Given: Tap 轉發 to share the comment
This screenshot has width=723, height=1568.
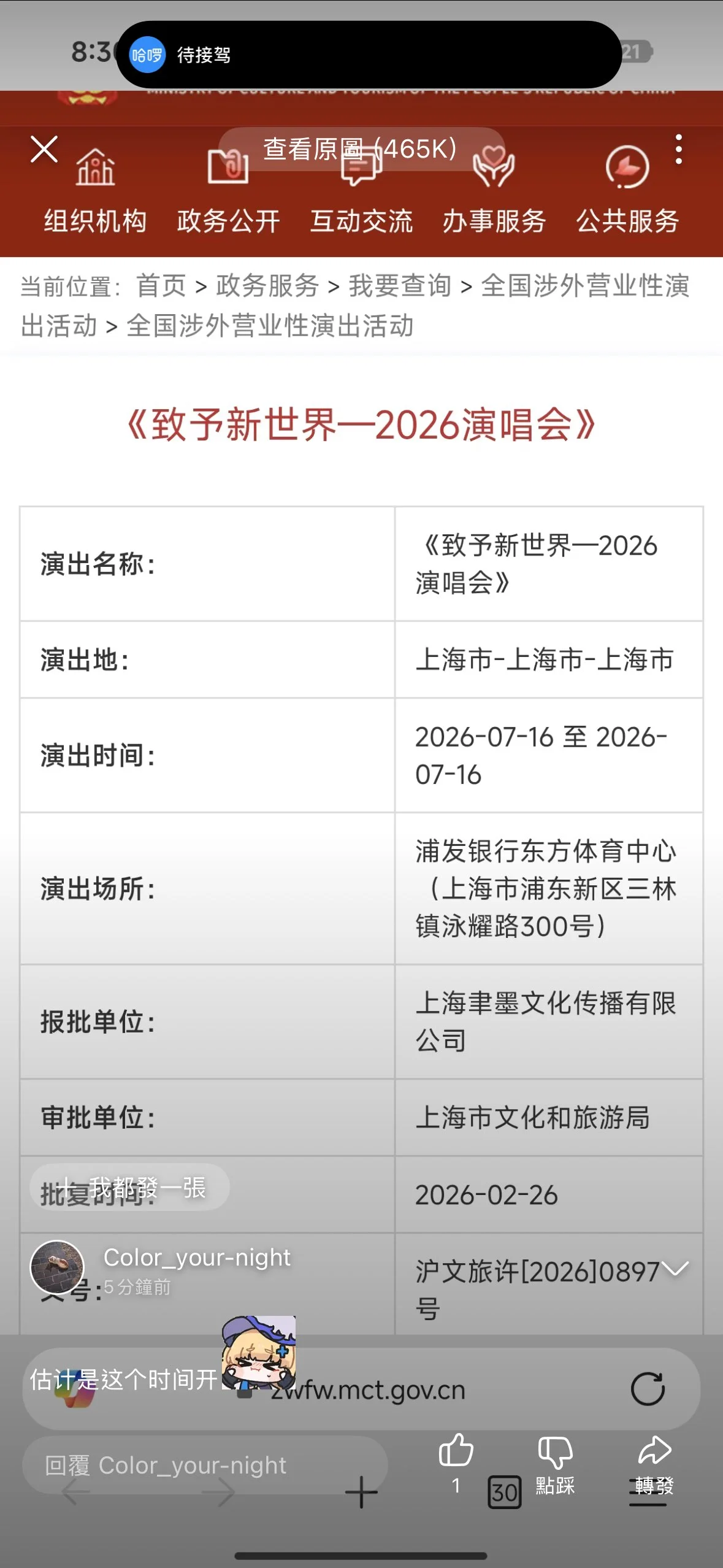Looking at the screenshot, I should pyautogui.click(x=654, y=1463).
